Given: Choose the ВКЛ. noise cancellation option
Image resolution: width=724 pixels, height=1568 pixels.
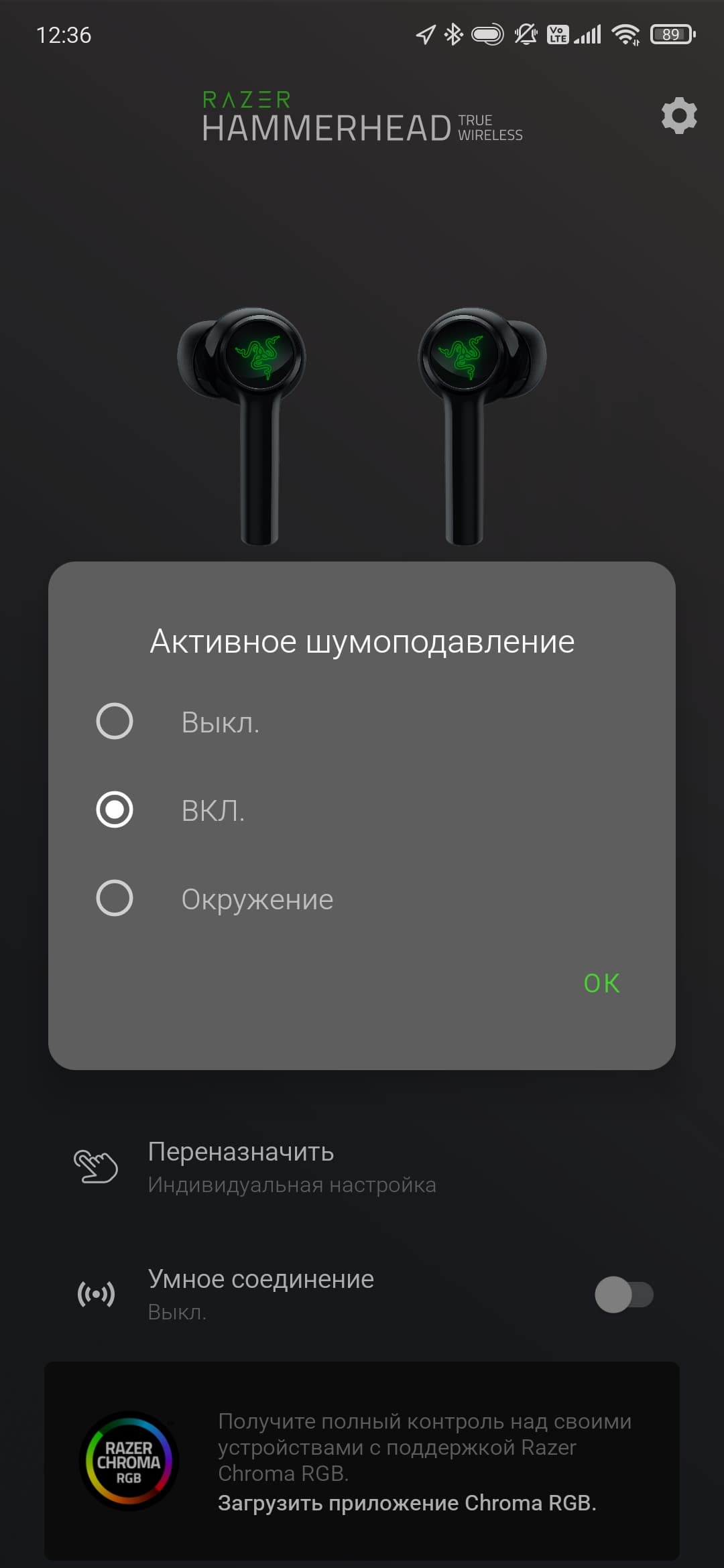Looking at the screenshot, I should click(115, 810).
